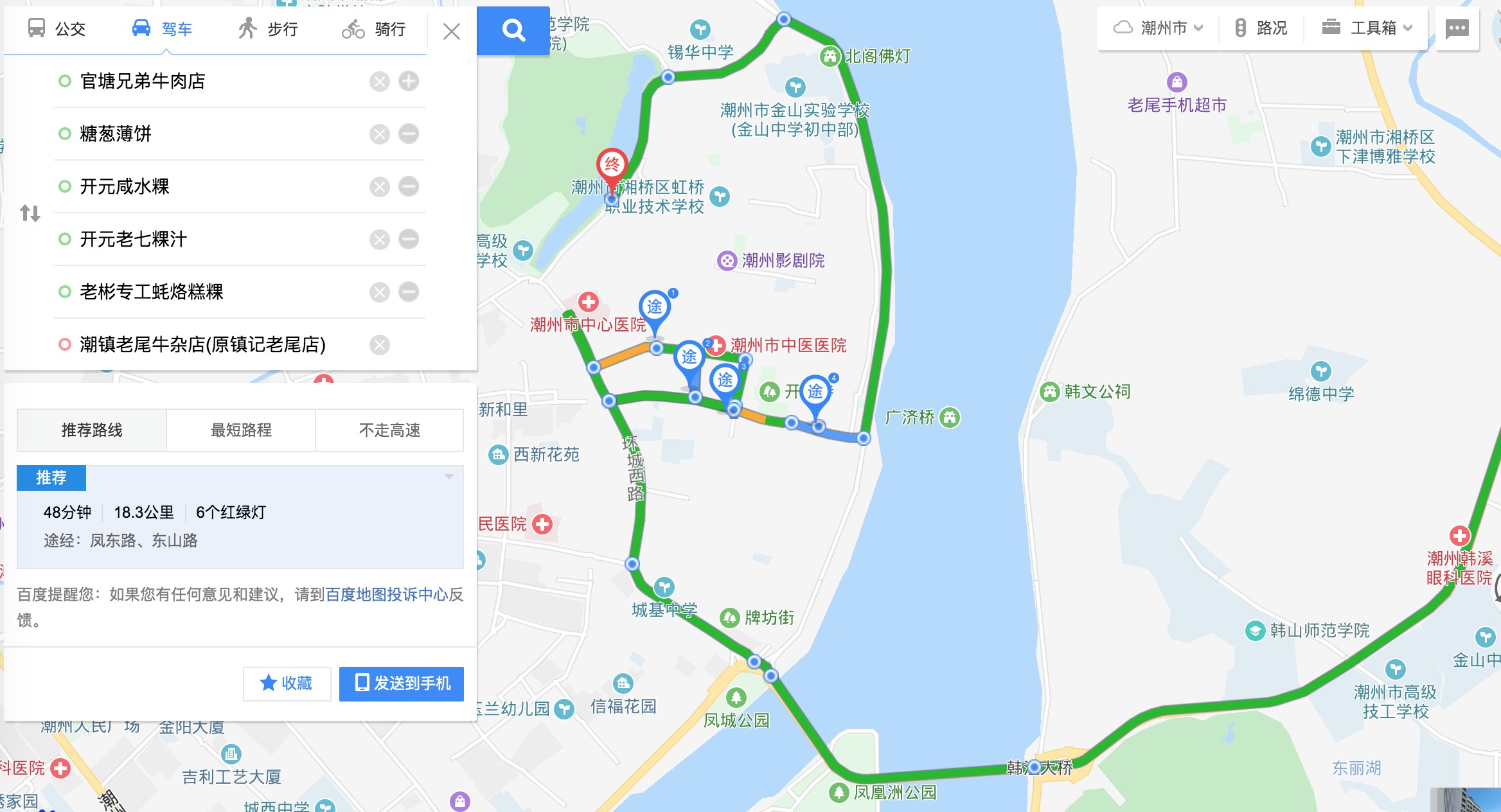Send route with 发送到手机
The height and width of the screenshot is (812, 1501).
click(402, 684)
